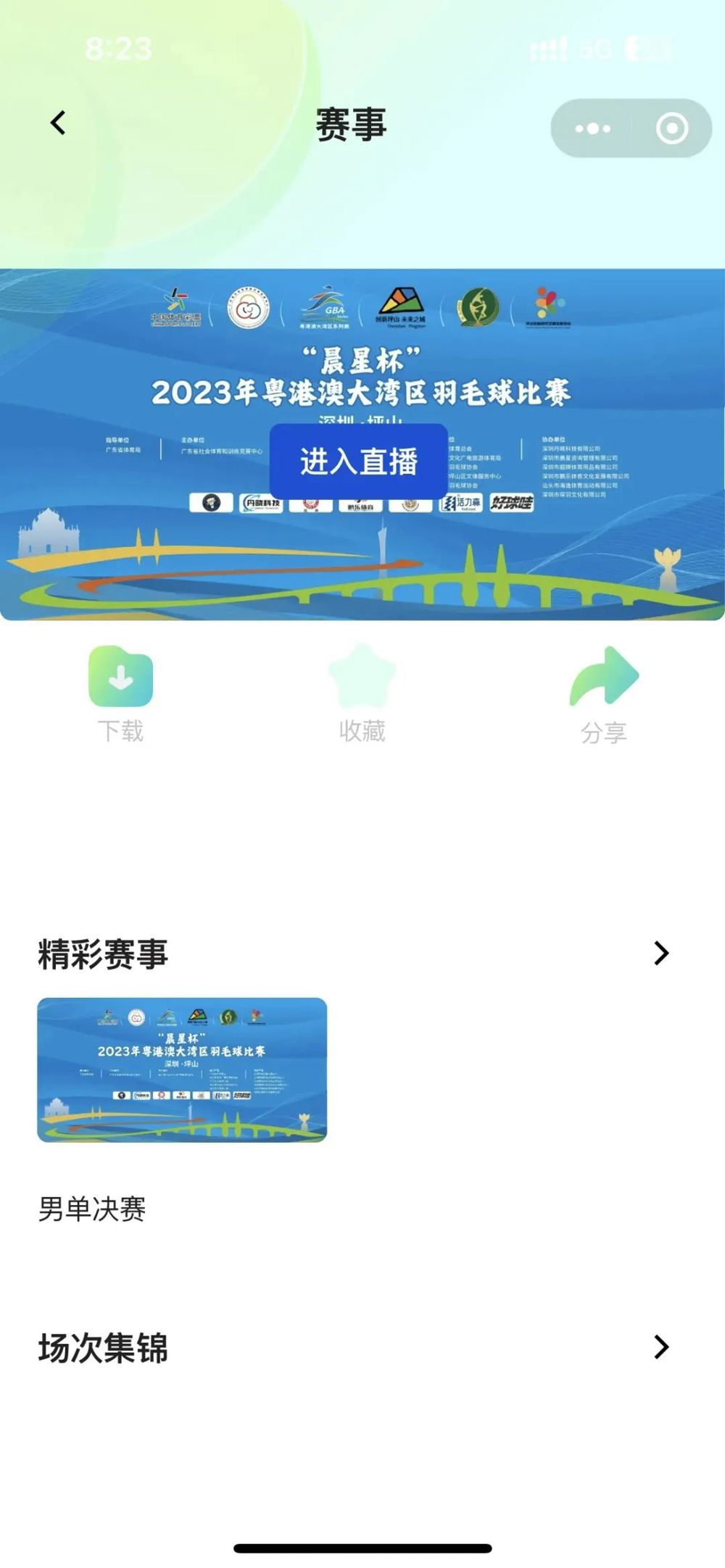The height and width of the screenshot is (1568, 725).
Task: Tap the 进入直播 button
Action: [x=359, y=462]
